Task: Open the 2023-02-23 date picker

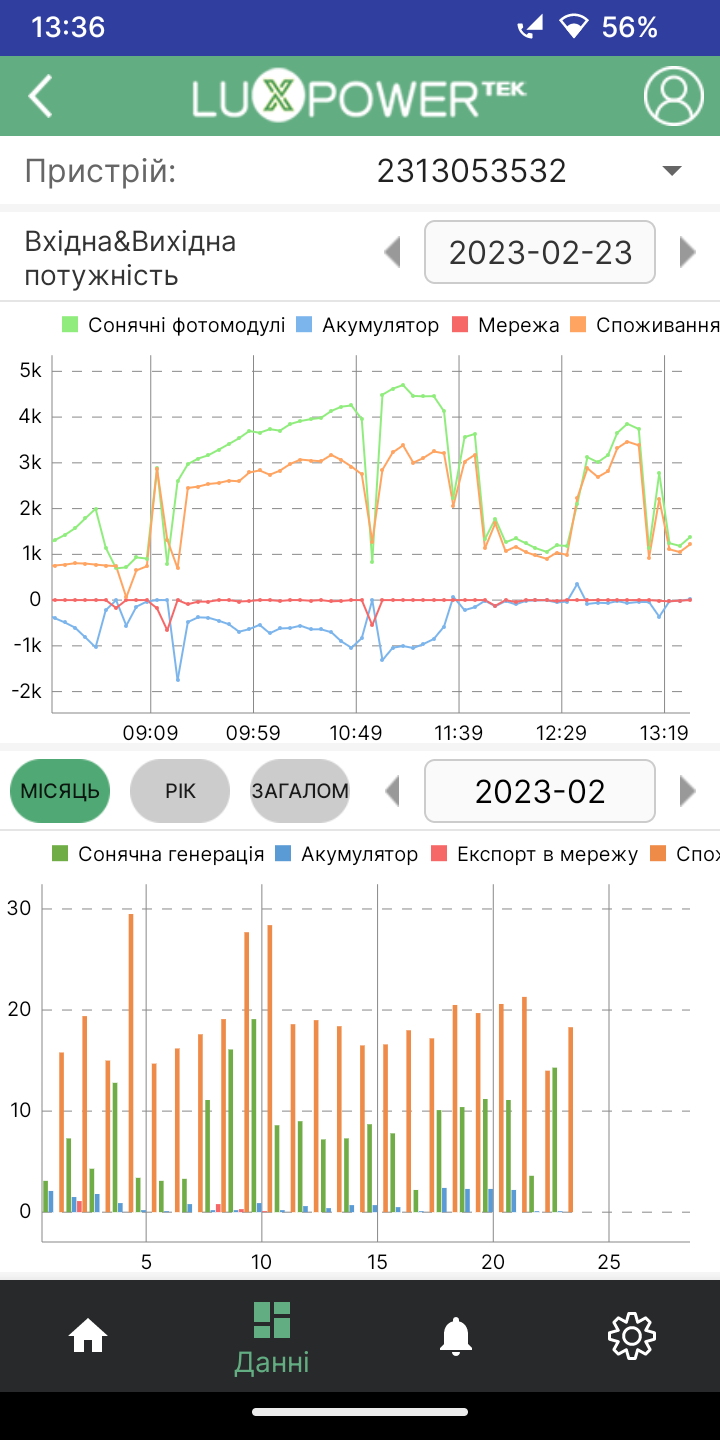Action: (540, 252)
